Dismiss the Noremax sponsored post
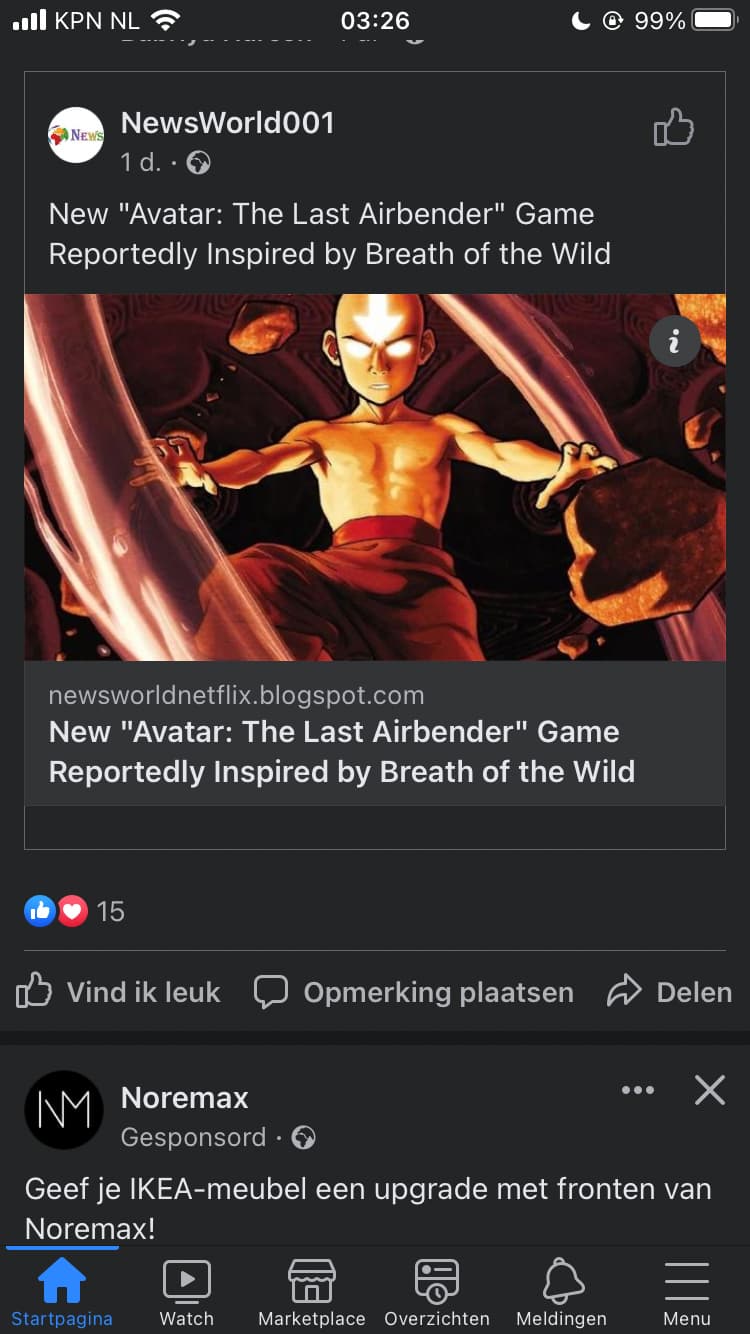This screenshot has width=750, height=1334. (x=710, y=1090)
